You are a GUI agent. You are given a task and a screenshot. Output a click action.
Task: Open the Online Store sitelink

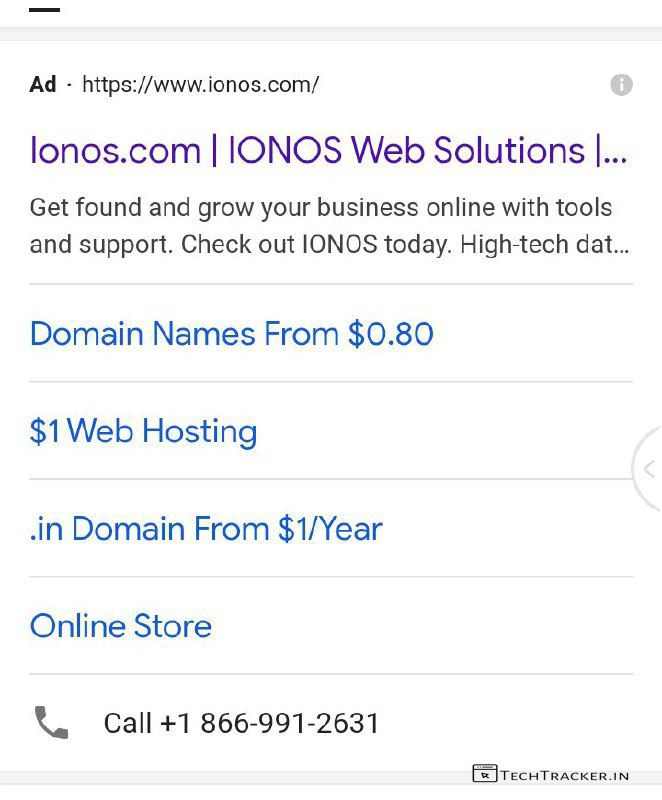121,626
